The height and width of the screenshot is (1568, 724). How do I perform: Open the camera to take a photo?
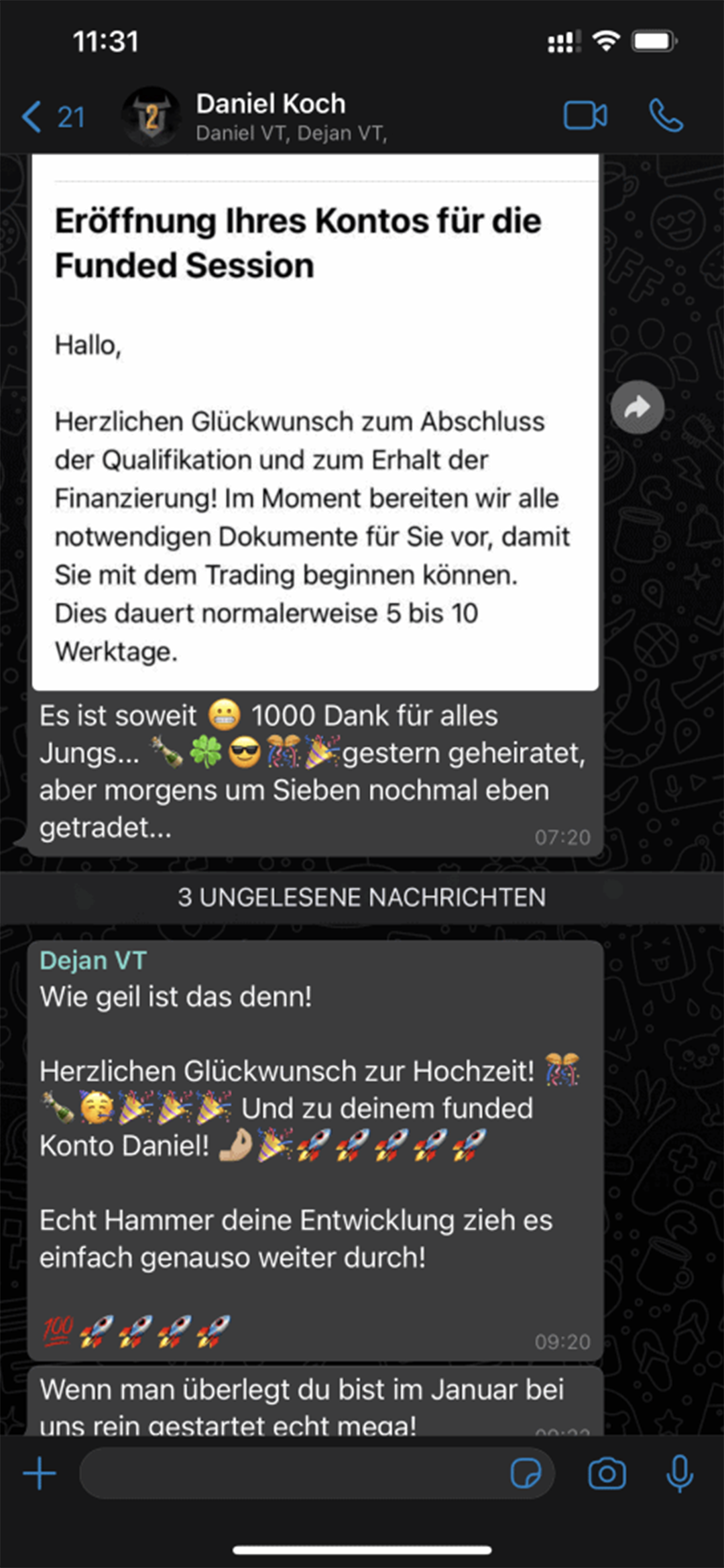click(x=607, y=1473)
